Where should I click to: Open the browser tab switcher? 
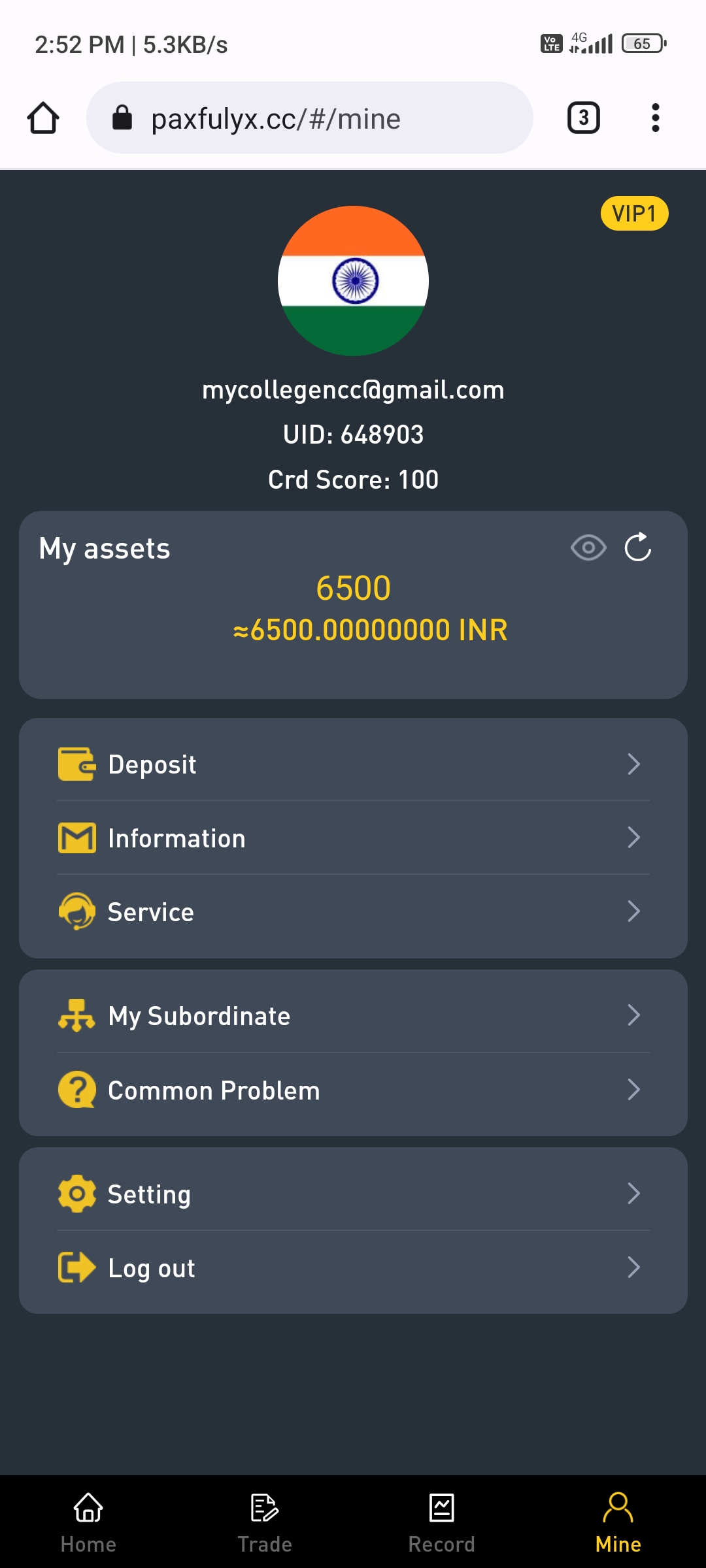click(583, 118)
